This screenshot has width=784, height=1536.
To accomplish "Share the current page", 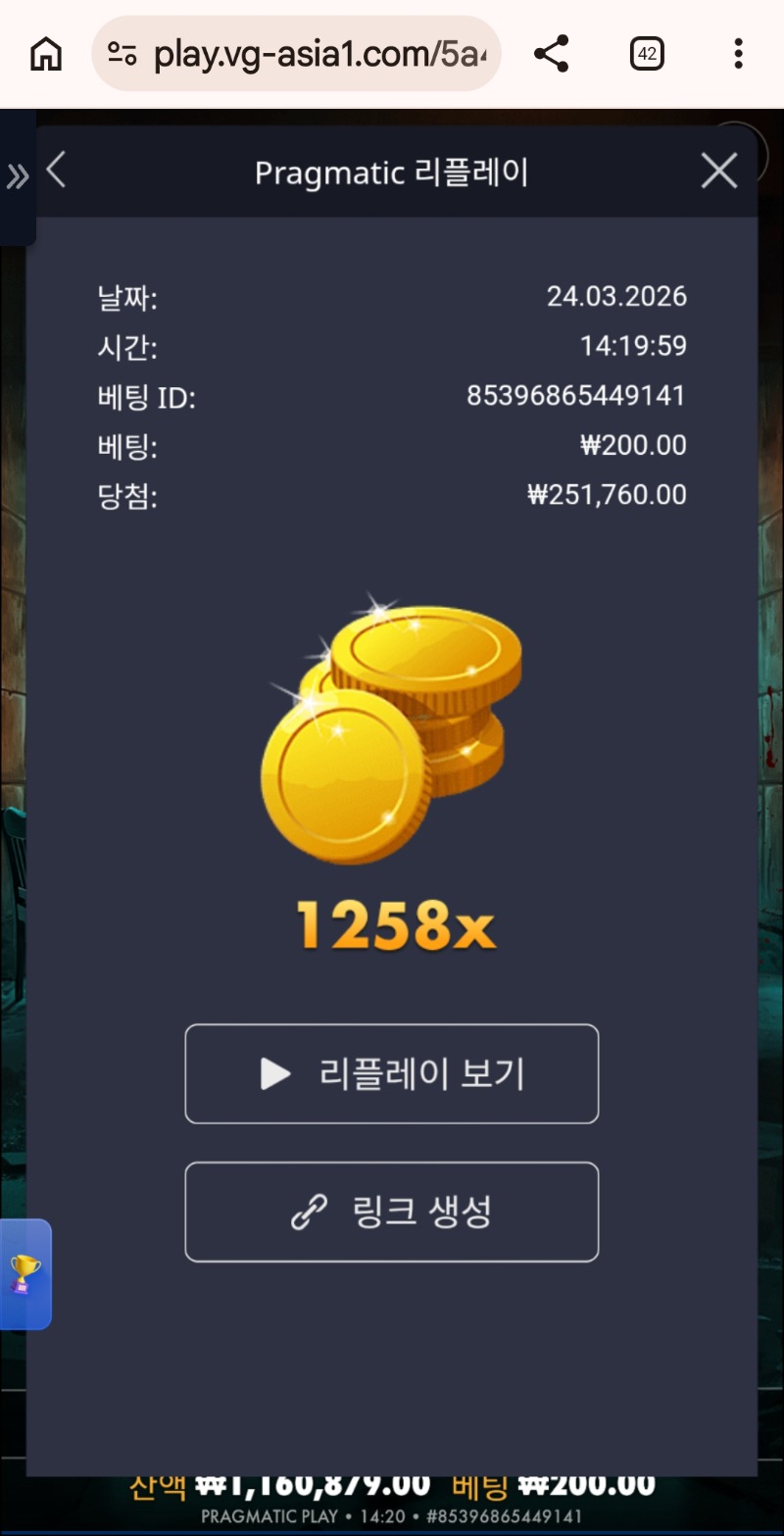I will point(552,54).
